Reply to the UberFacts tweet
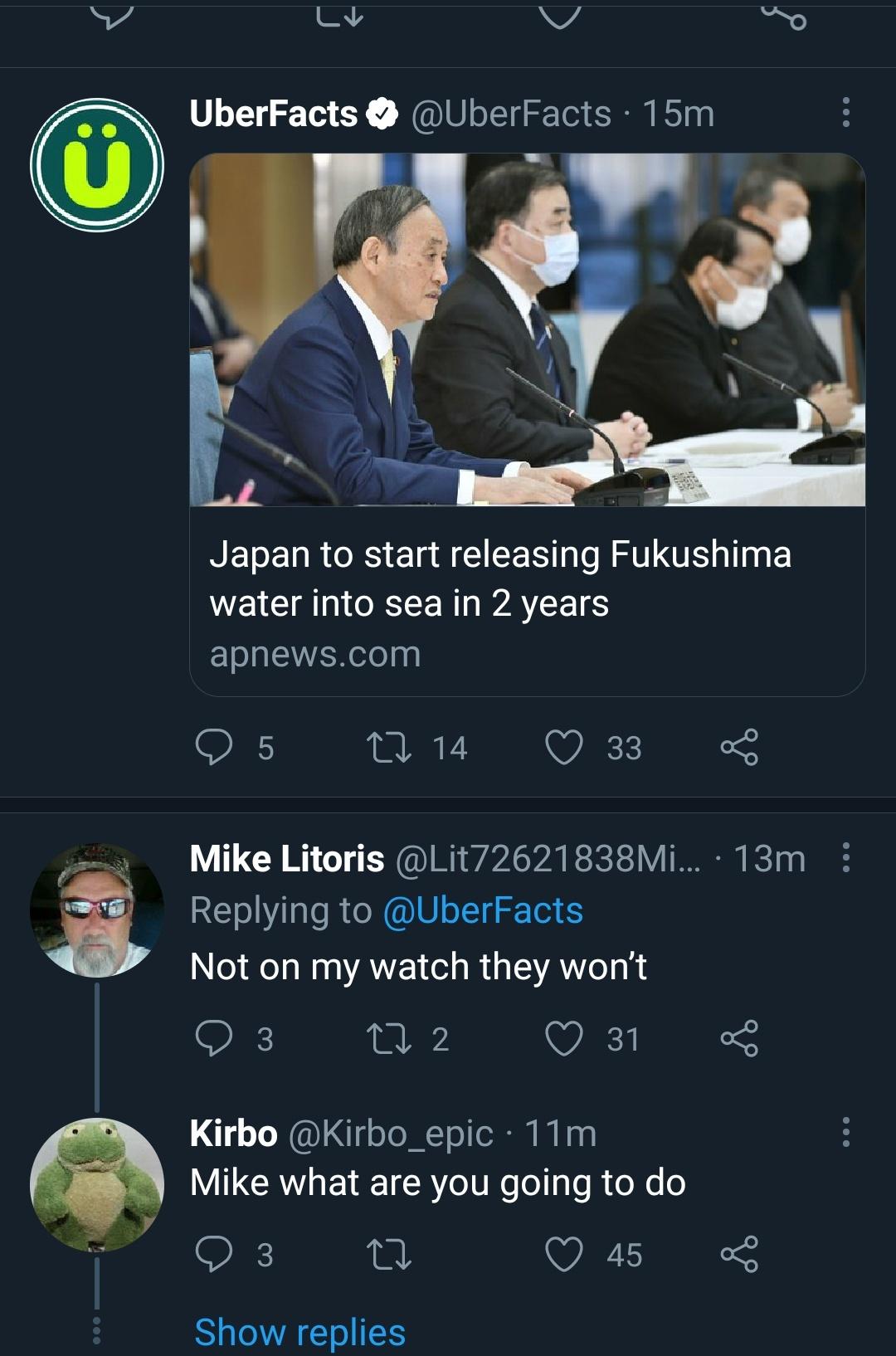Screen dimensions: 896x1356 tap(214, 747)
